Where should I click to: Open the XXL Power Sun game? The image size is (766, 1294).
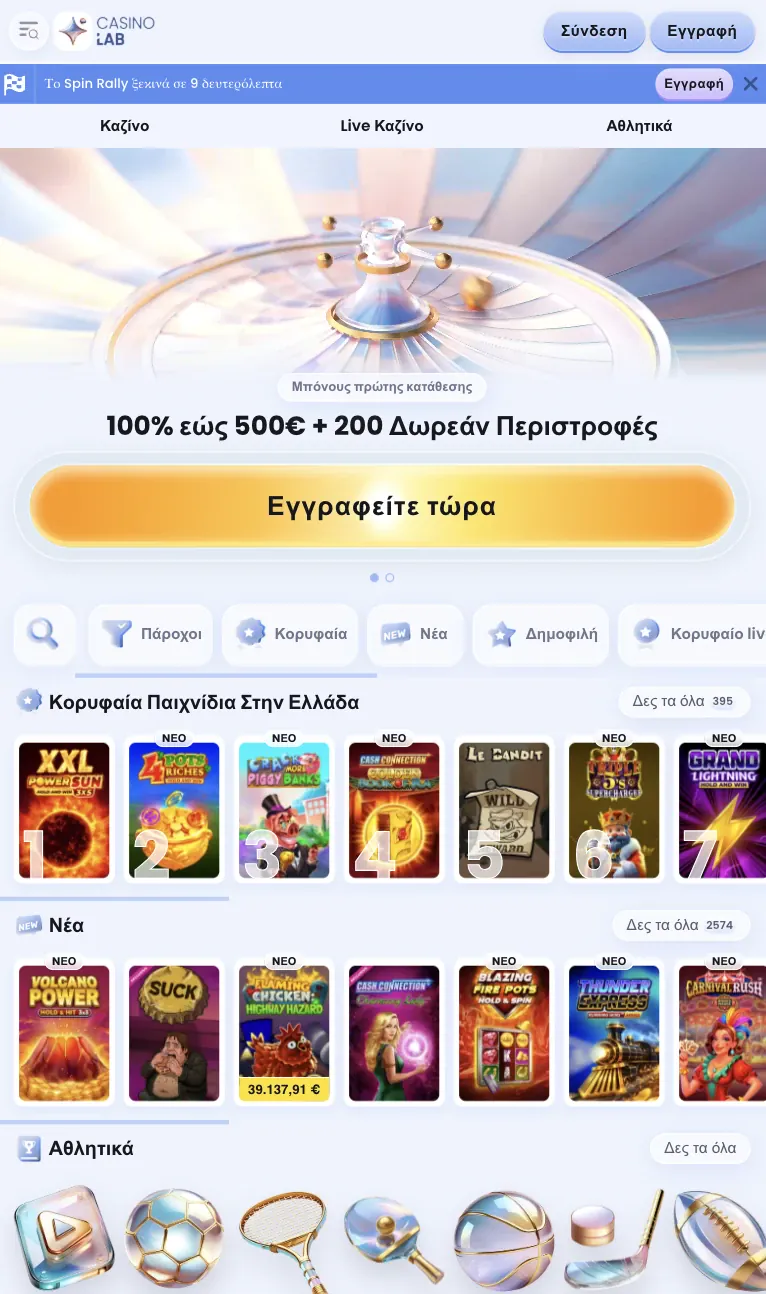click(64, 810)
